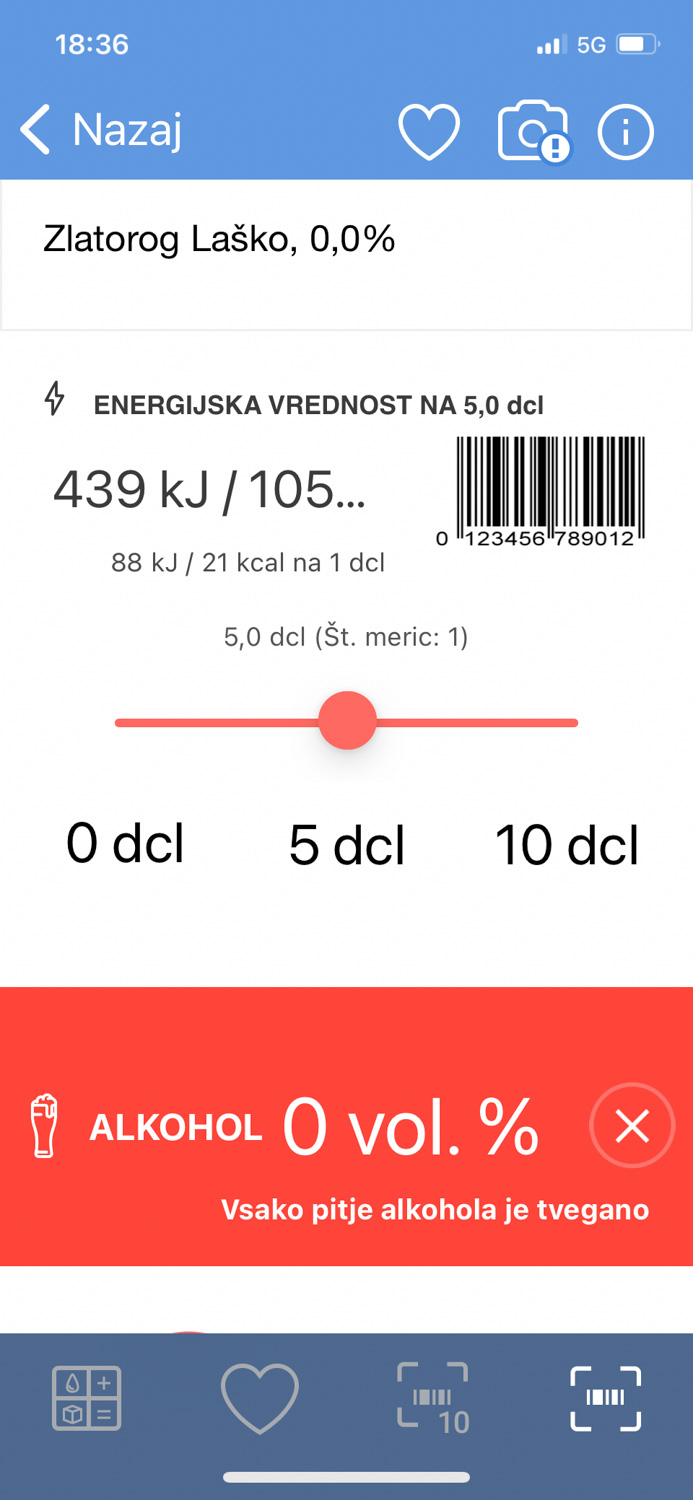Dismiss the red alcohol warning banner
Image resolution: width=693 pixels, height=1500 pixels.
pos(632,1126)
